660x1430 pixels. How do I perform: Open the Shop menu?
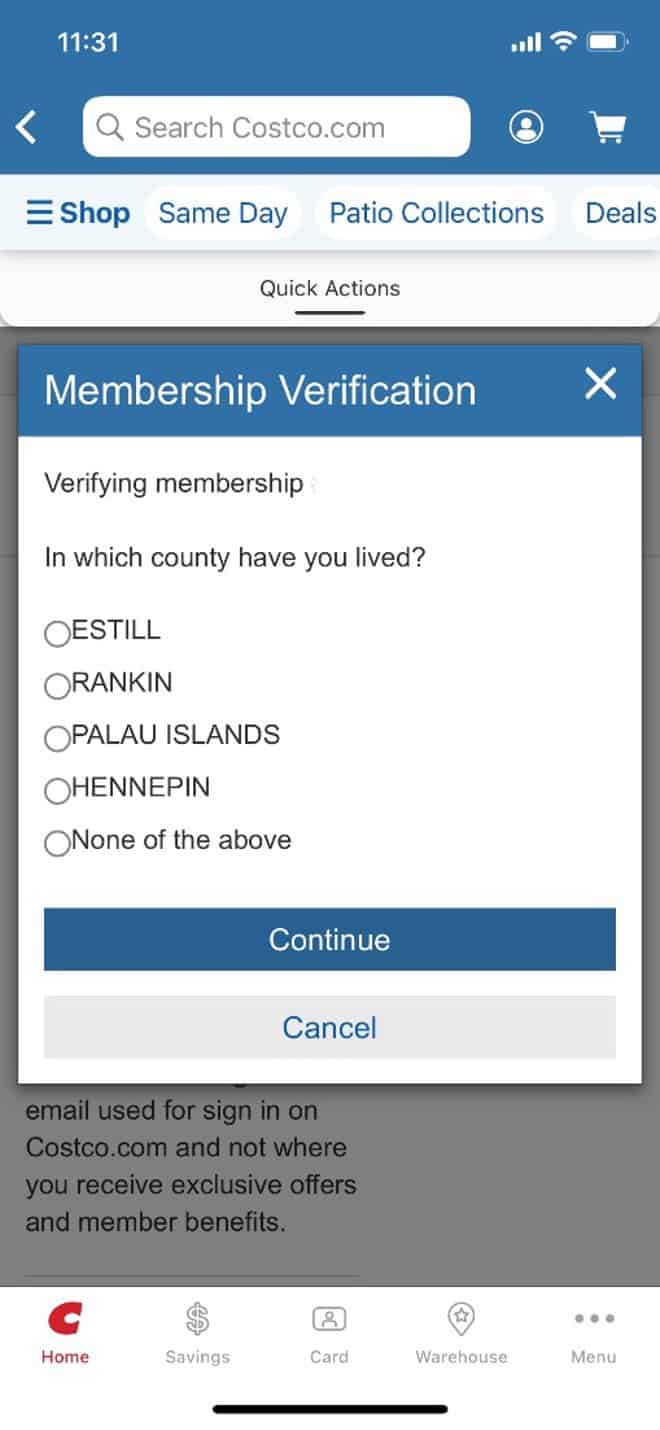[x=78, y=213]
